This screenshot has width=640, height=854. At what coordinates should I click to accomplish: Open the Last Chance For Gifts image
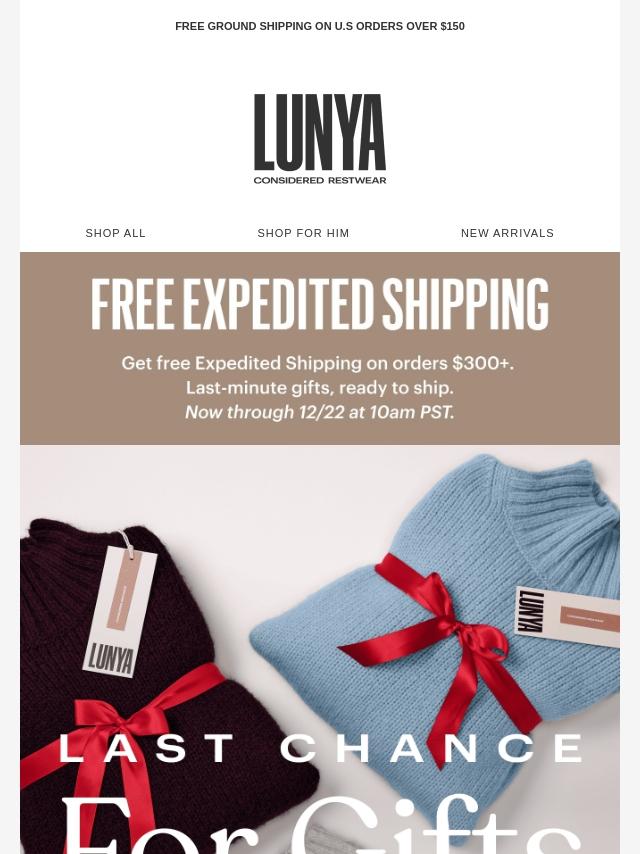(x=320, y=650)
